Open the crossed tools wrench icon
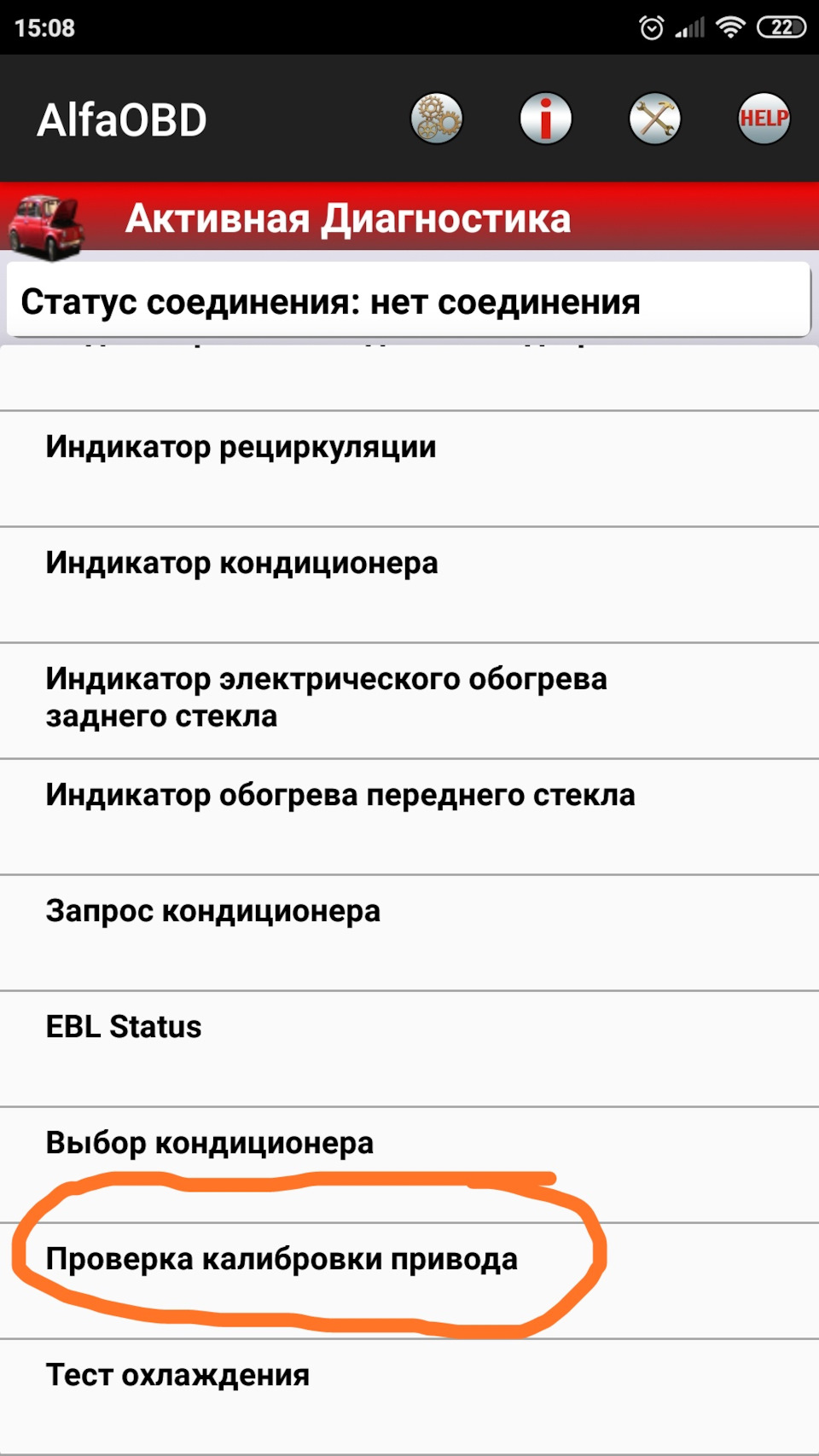The height and width of the screenshot is (1456, 819). pyautogui.click(x=654, y=119)
